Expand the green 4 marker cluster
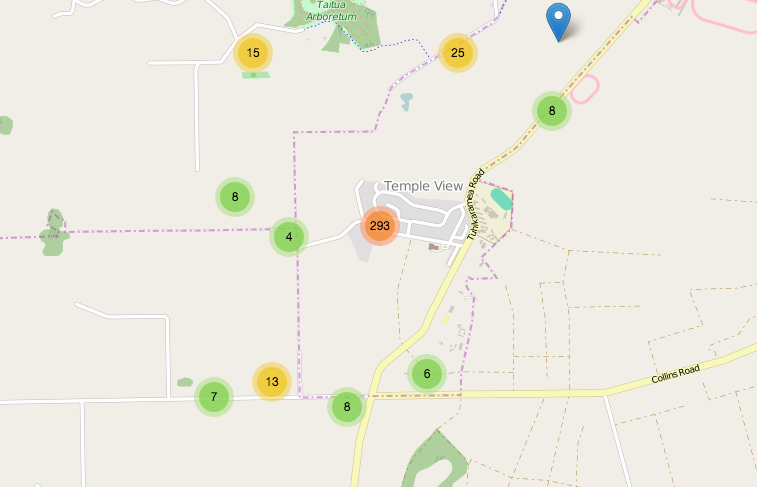The width and height of the screenshot is (757, 487). tap(288, 237)
